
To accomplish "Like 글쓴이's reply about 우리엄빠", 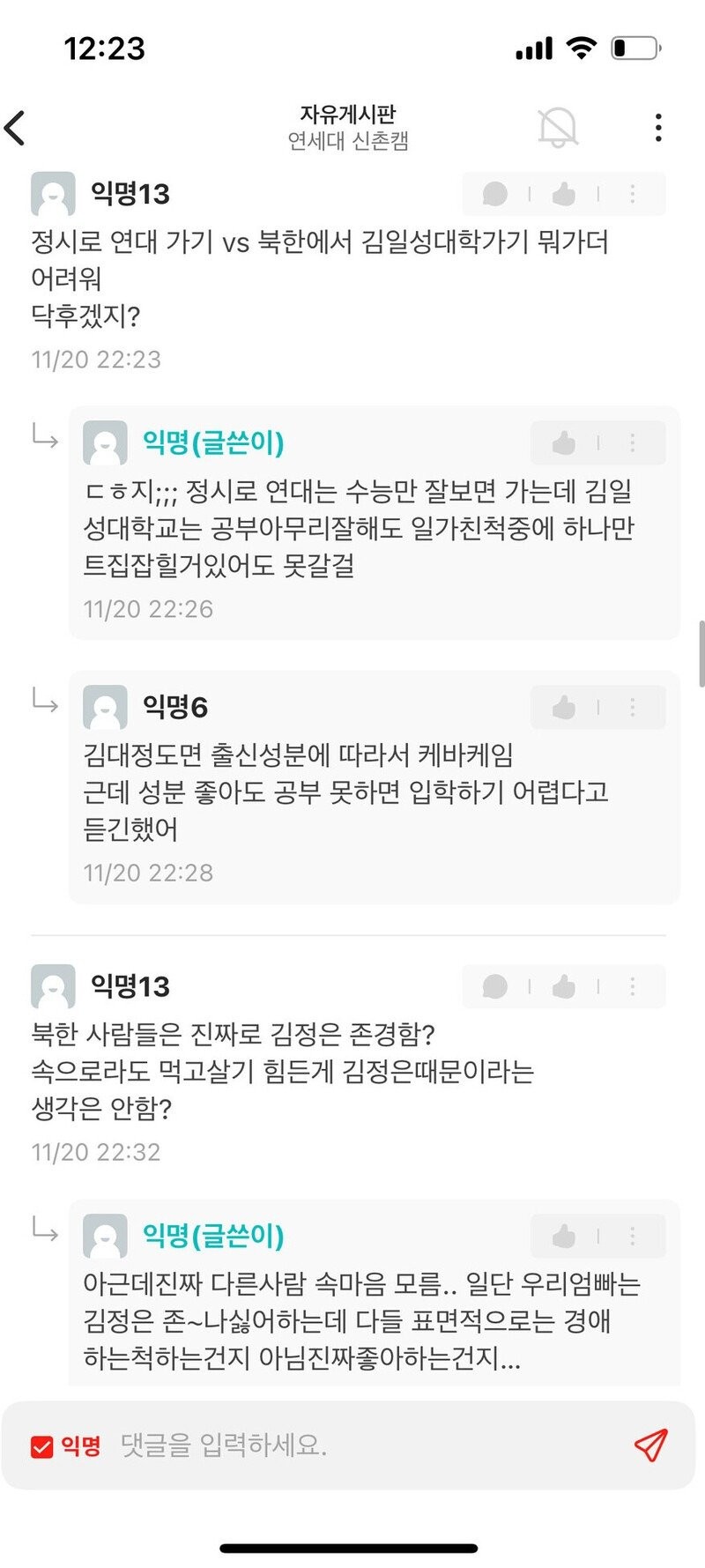I will [x=564, y=1236].
